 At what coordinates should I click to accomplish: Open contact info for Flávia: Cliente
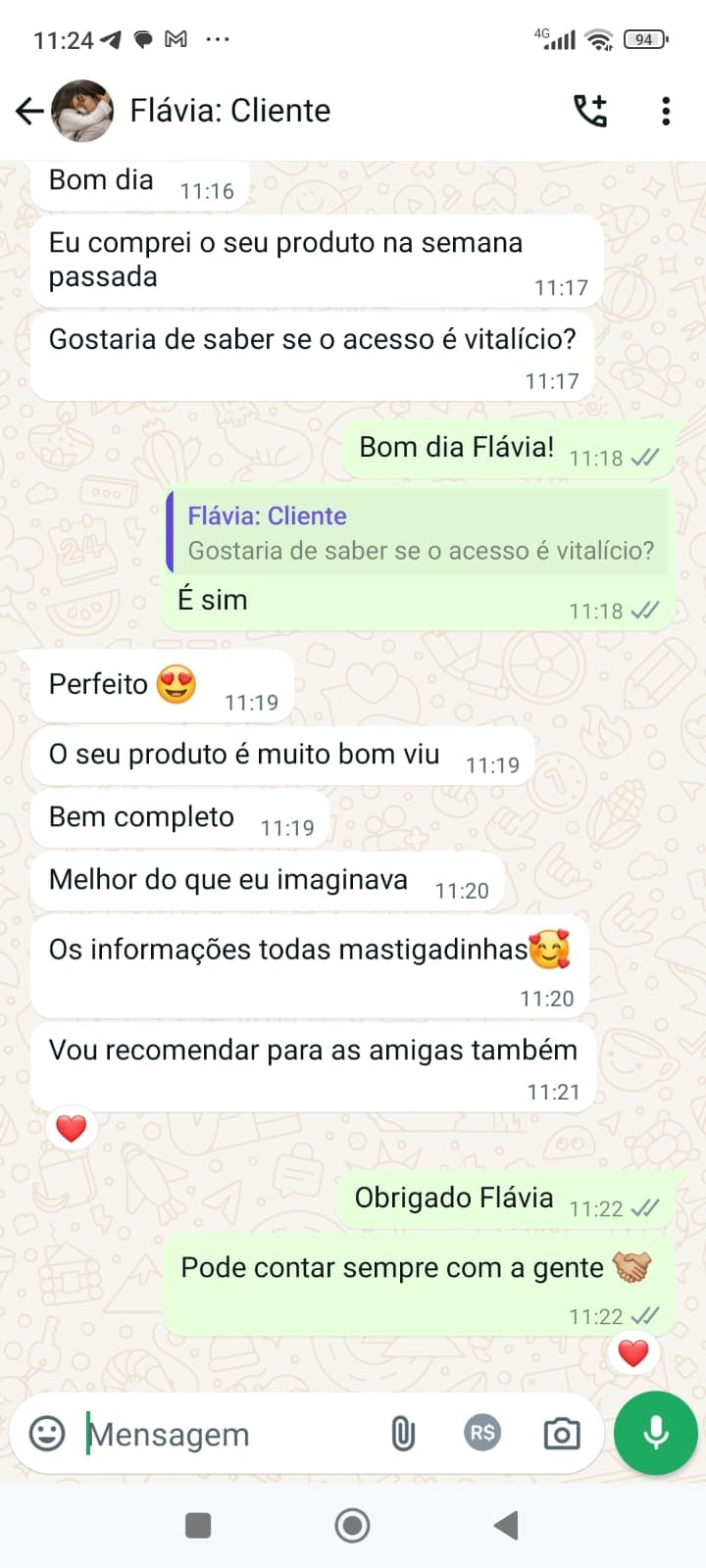[230, 111]
